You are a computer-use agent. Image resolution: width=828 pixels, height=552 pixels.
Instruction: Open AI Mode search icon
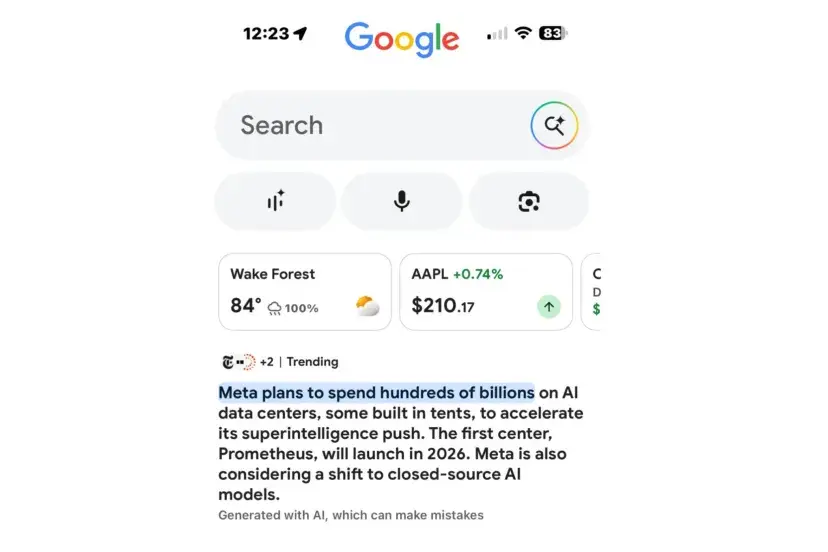tap(553, 126)
